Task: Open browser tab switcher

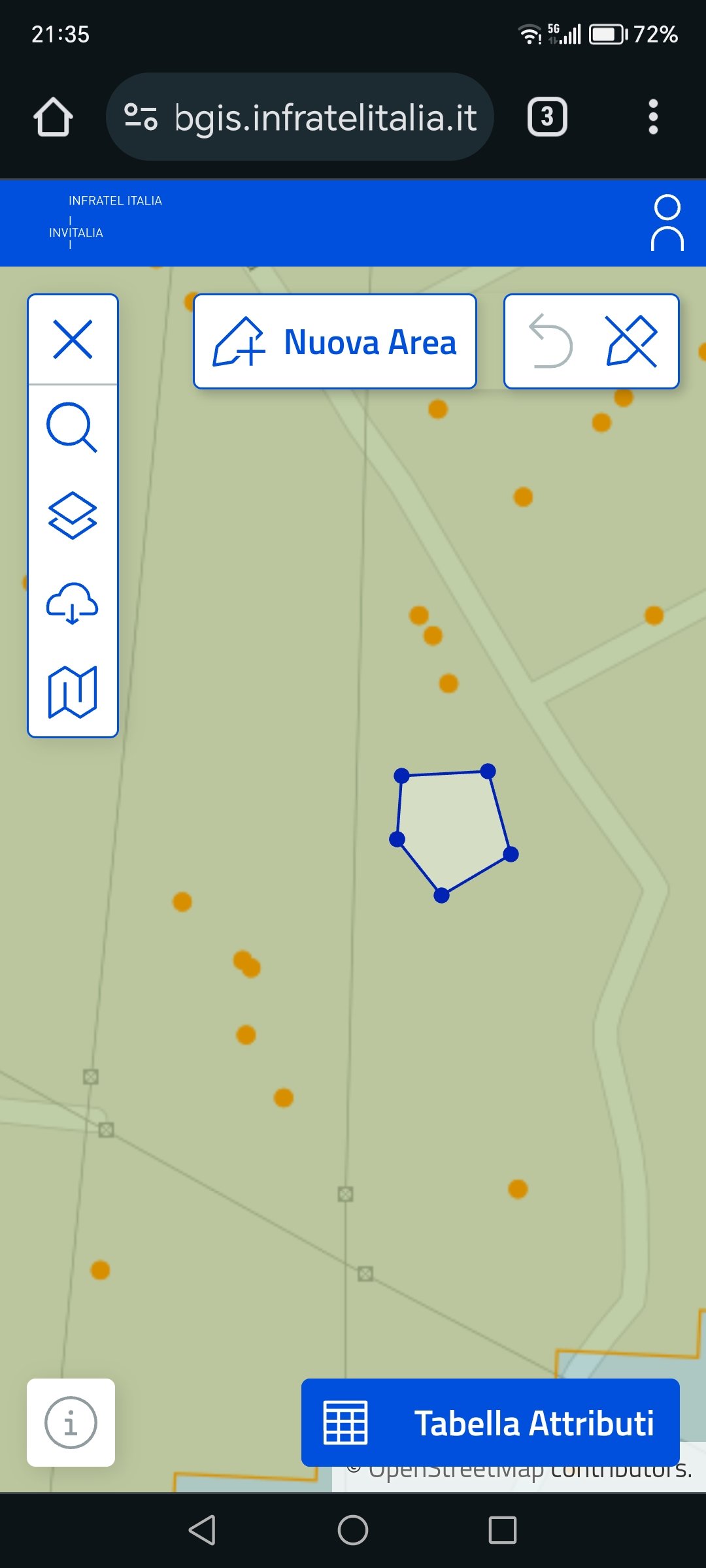Action: [x=547, y=117]
